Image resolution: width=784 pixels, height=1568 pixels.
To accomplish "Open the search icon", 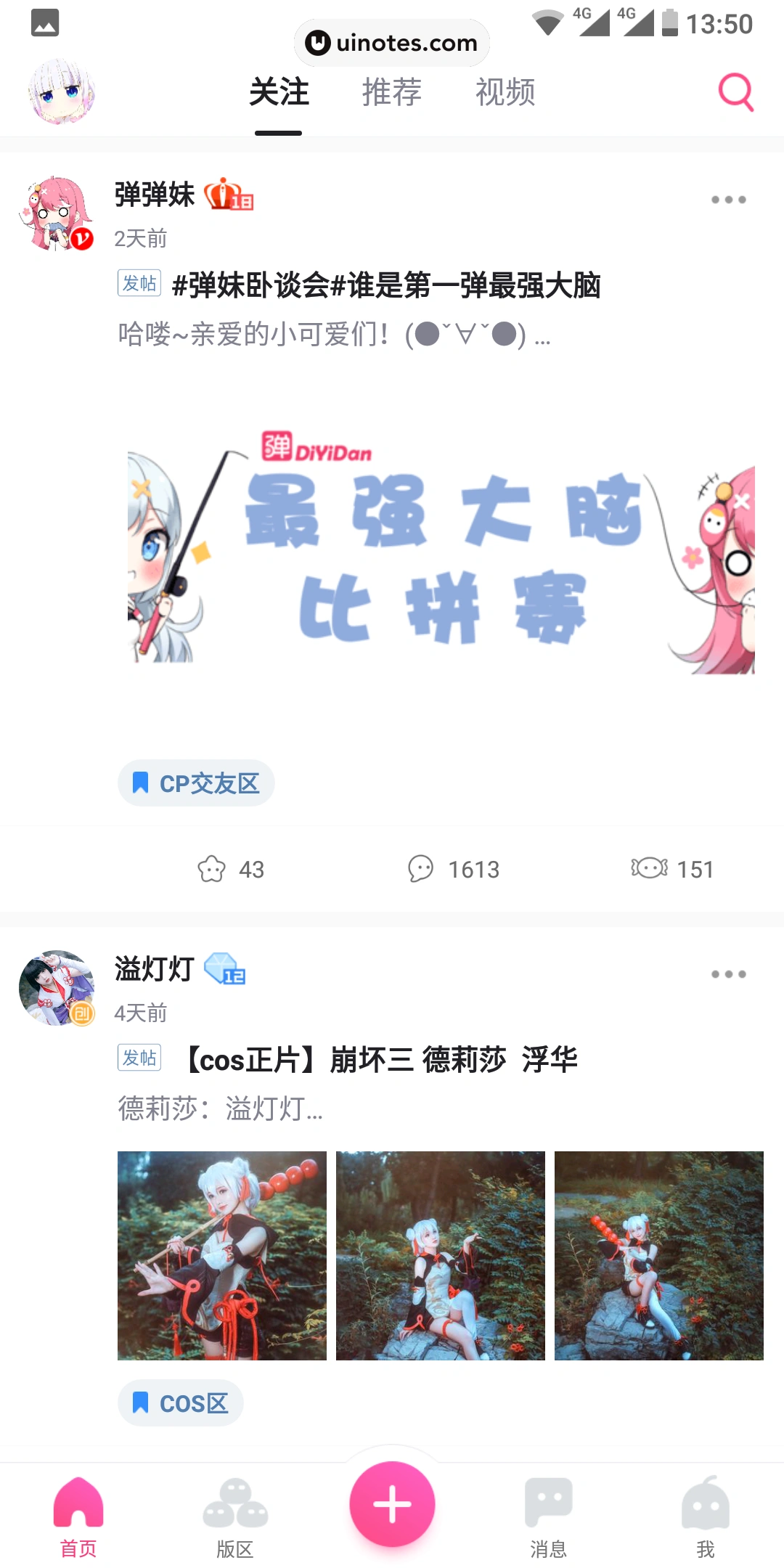I will click(735, 92).
